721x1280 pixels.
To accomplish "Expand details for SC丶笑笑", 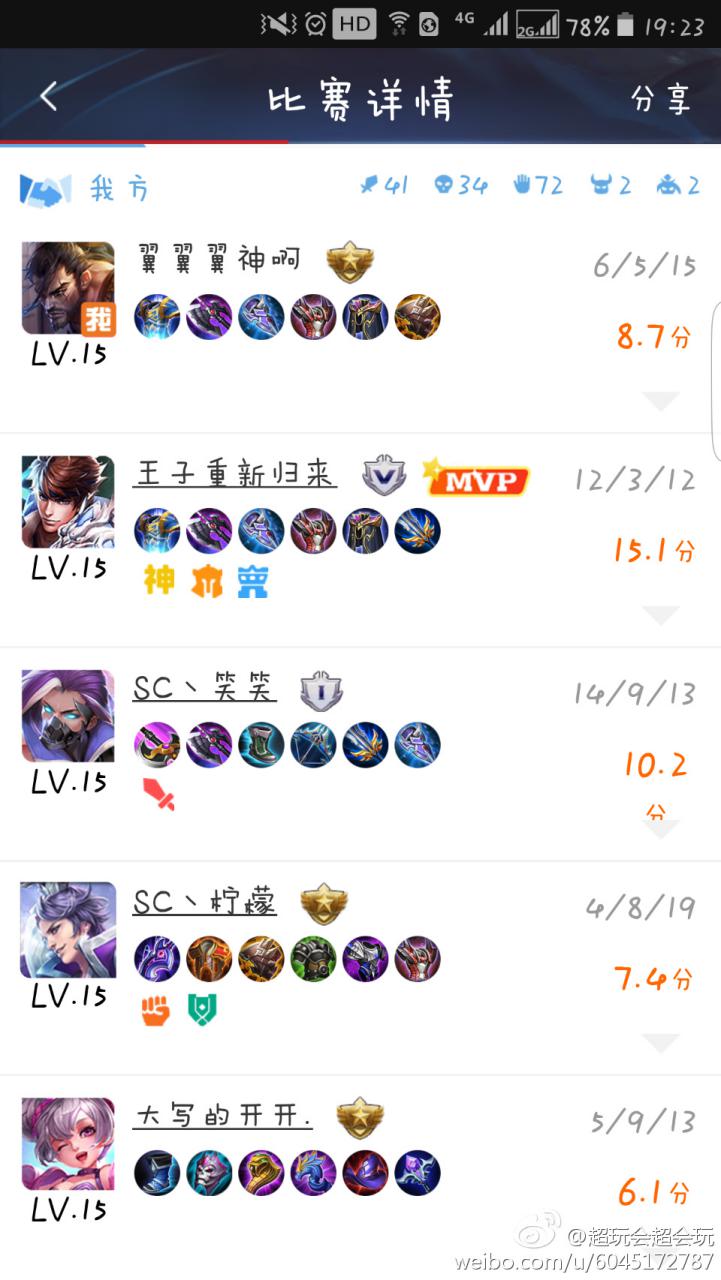I will [x=660, y=828].
